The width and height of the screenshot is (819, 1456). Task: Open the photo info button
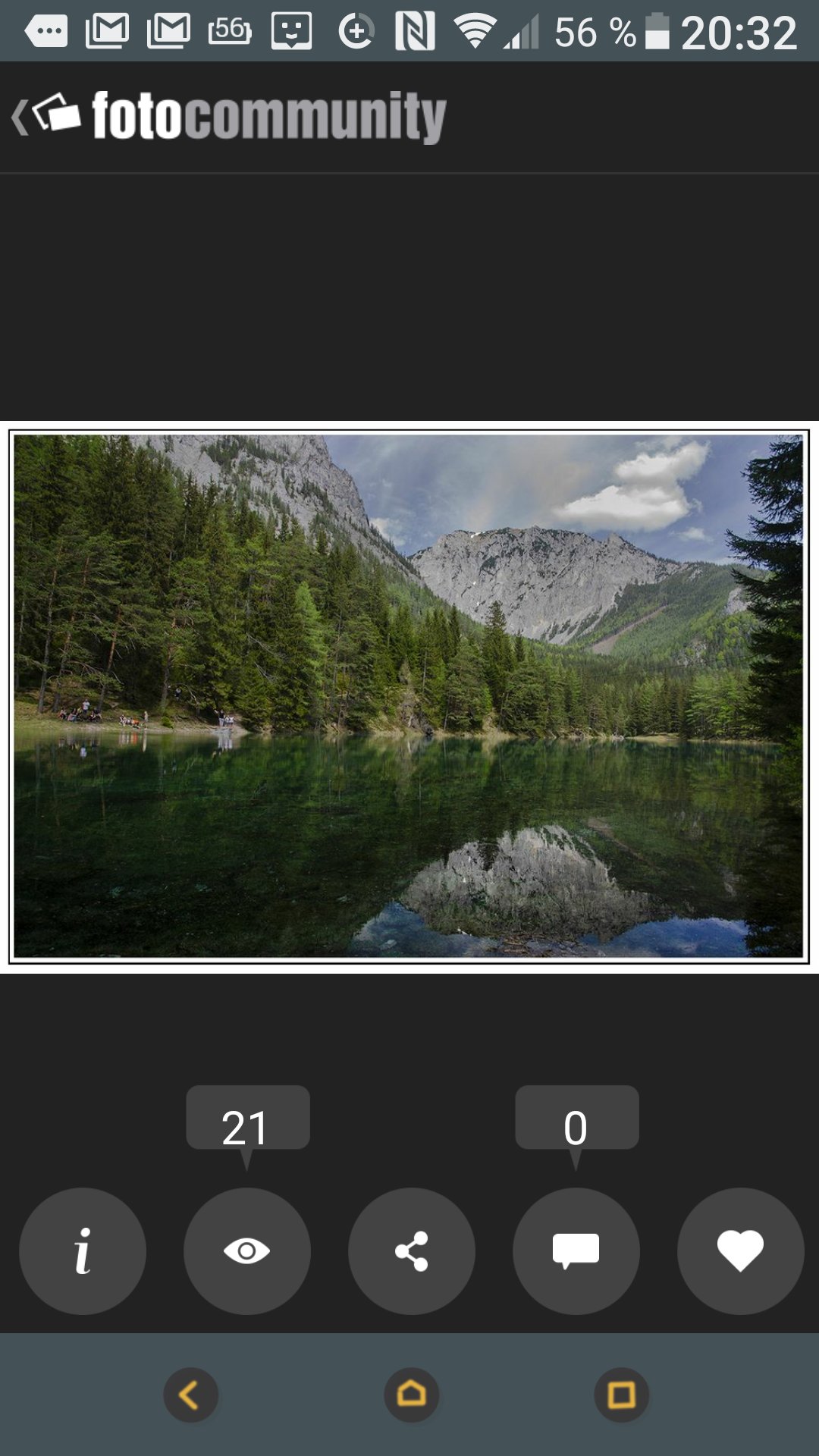click(x=83, y=1251)
